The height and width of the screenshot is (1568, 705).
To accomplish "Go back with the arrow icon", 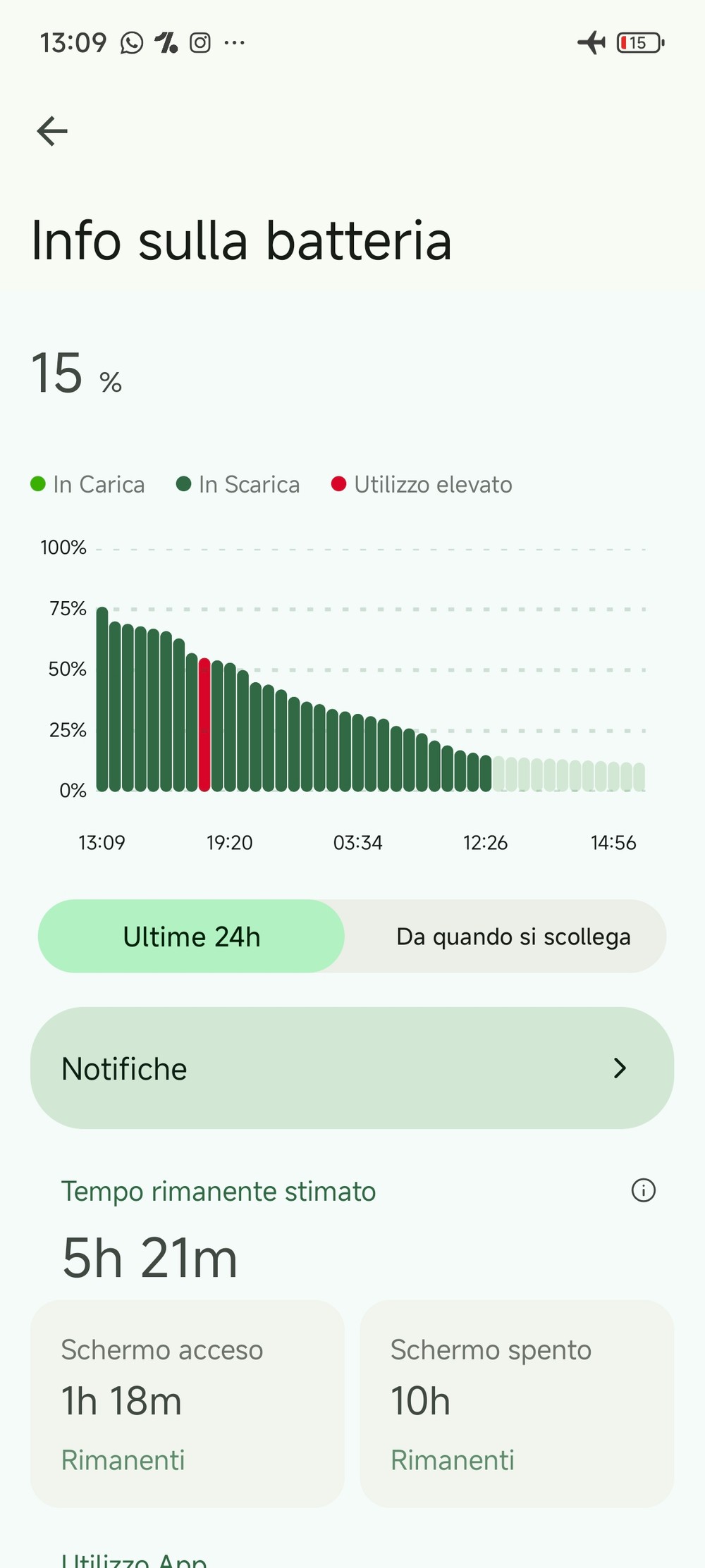I will click(52, 131).
